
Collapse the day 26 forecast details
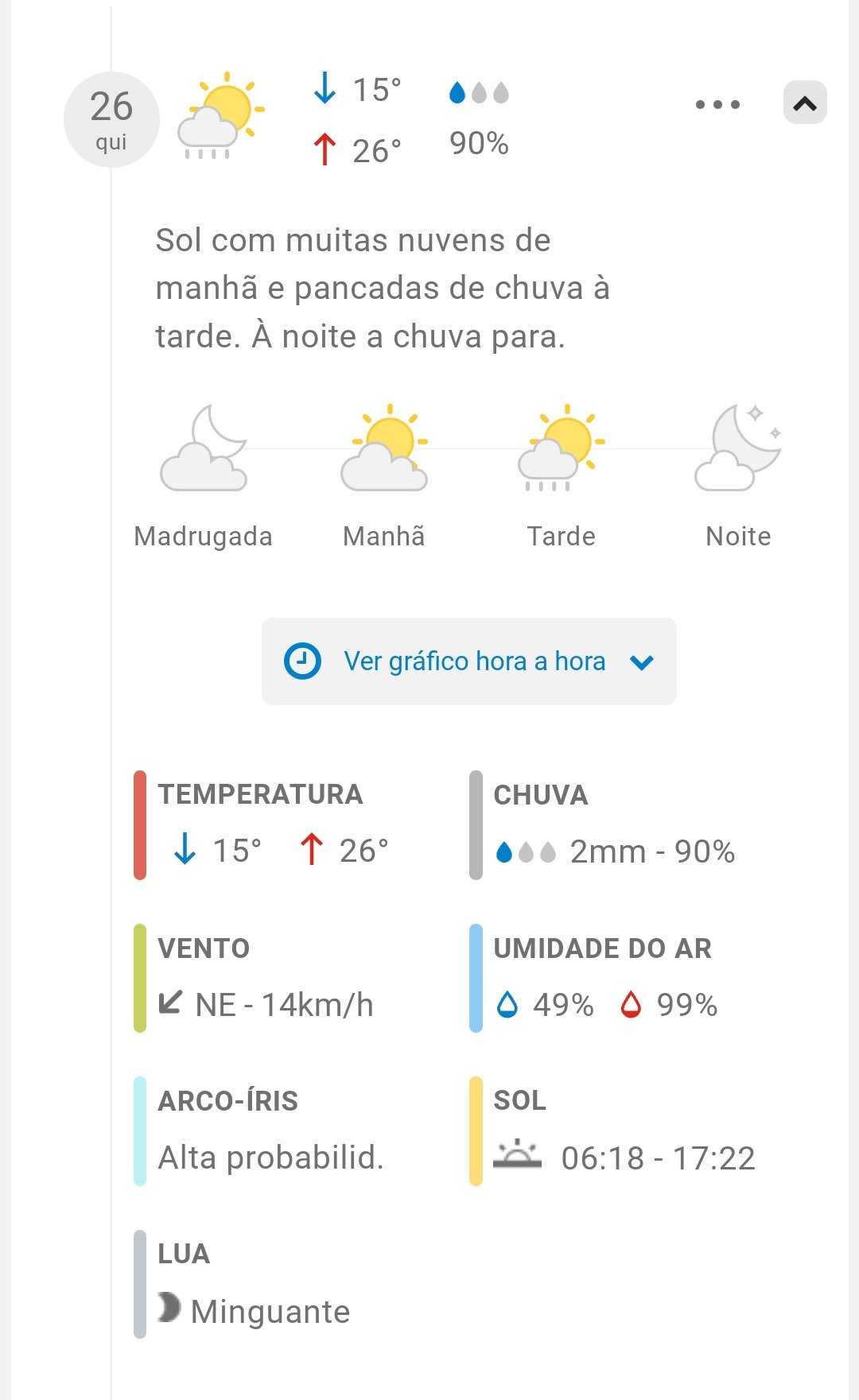coord(805,103)
